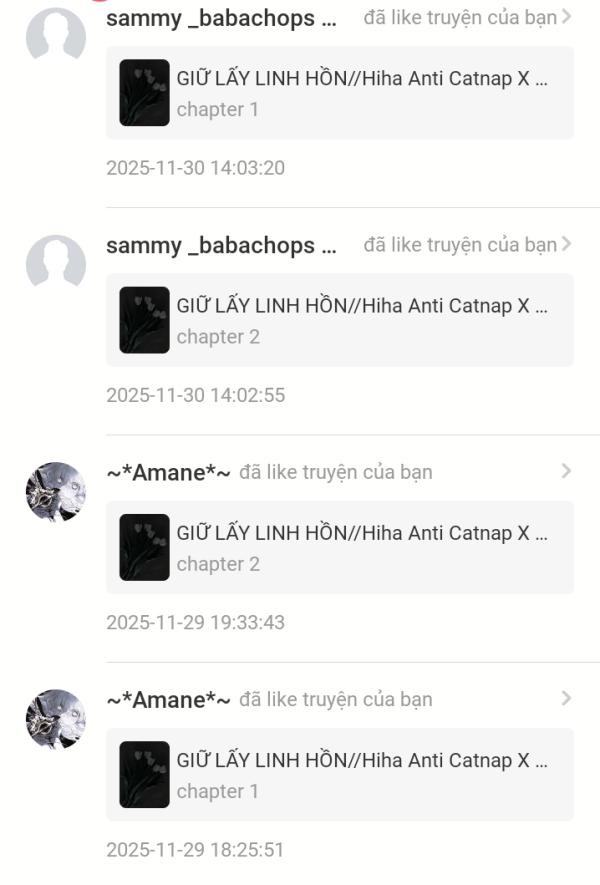This screenshot has height=885, width=600.
Task: Tap chevron on Amane's 18:25:51 notification
Action: tap(567, 698)
